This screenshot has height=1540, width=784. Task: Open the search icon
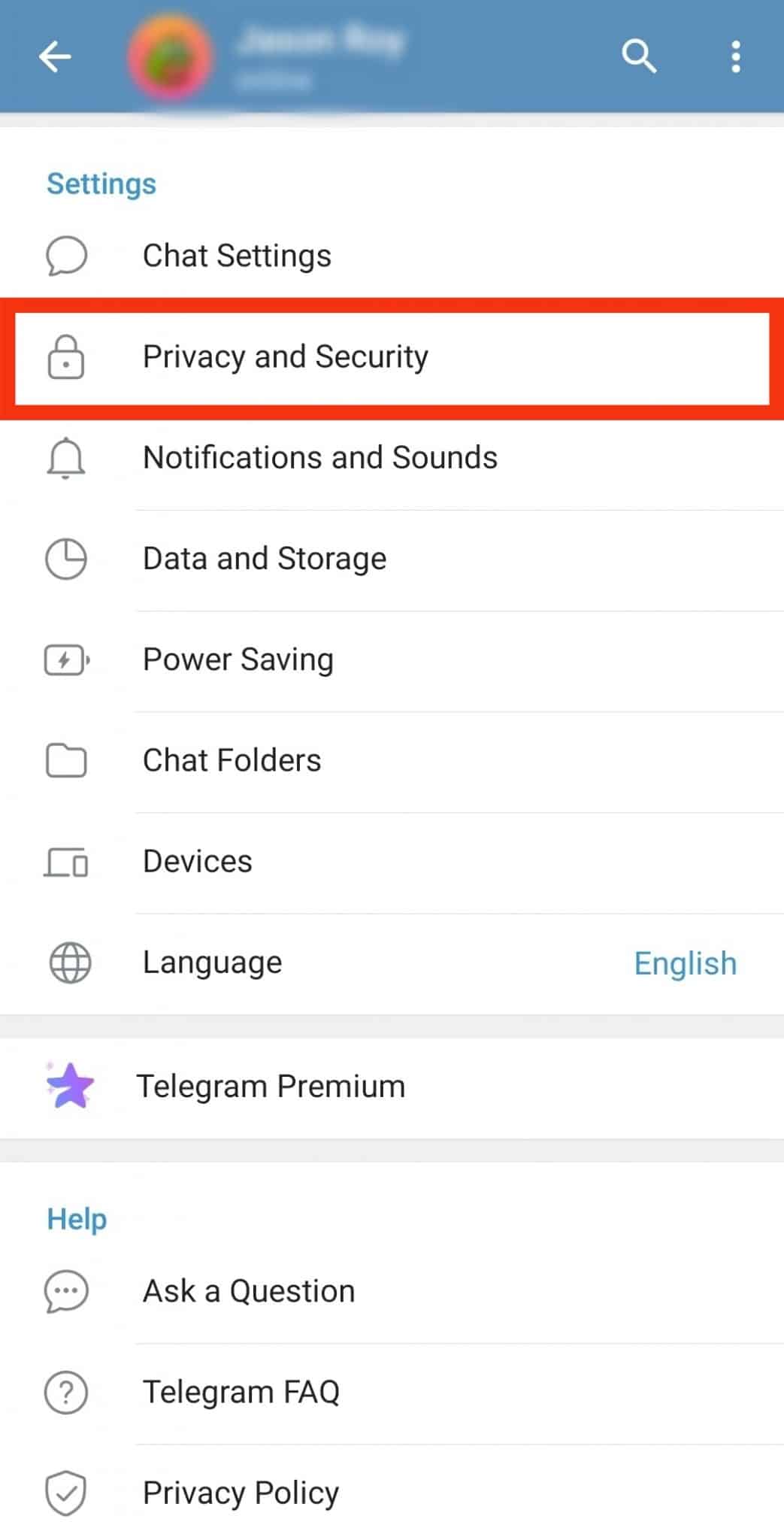(x=638, y=56)
